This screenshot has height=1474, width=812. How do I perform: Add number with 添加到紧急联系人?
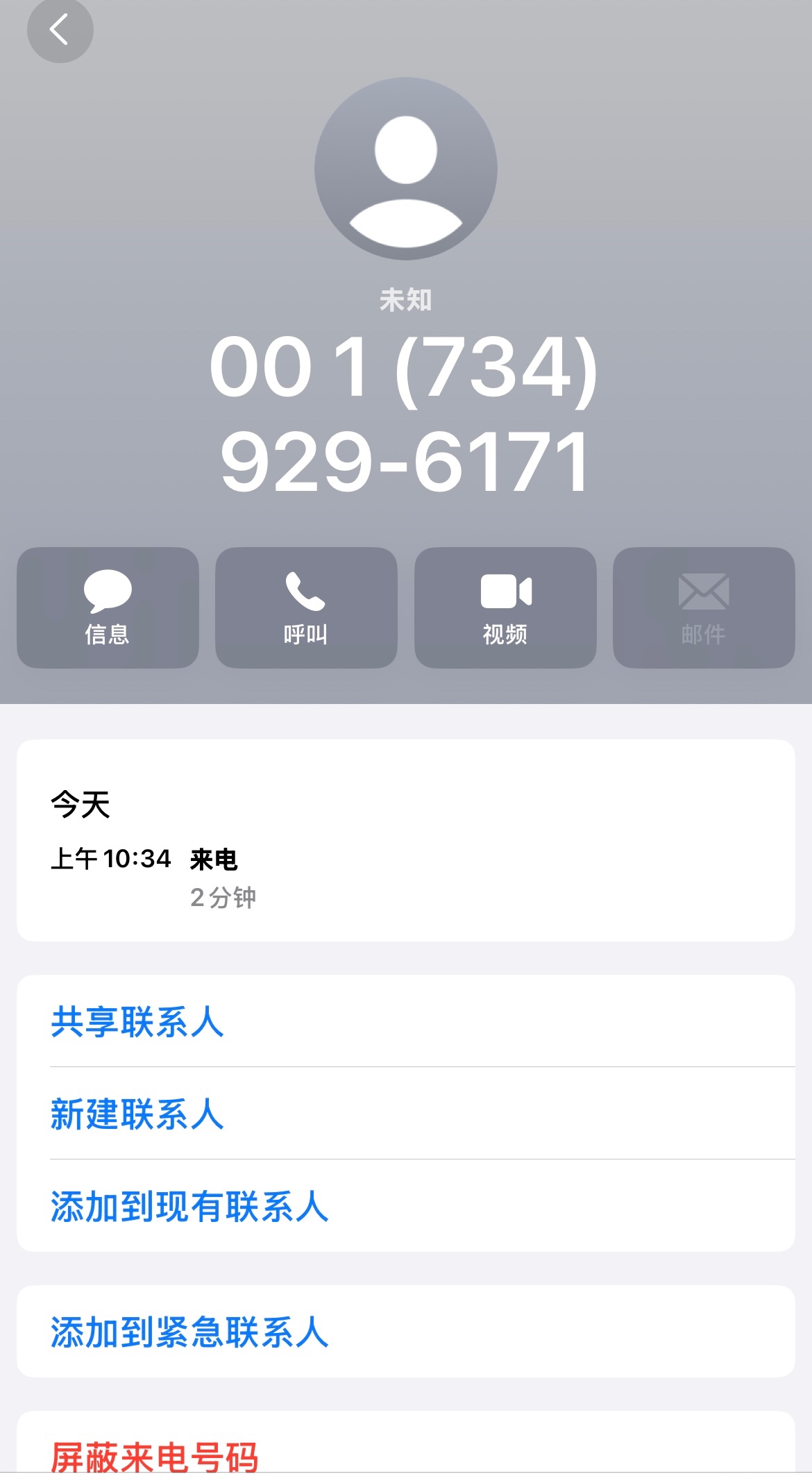(x=189, y=1332)
